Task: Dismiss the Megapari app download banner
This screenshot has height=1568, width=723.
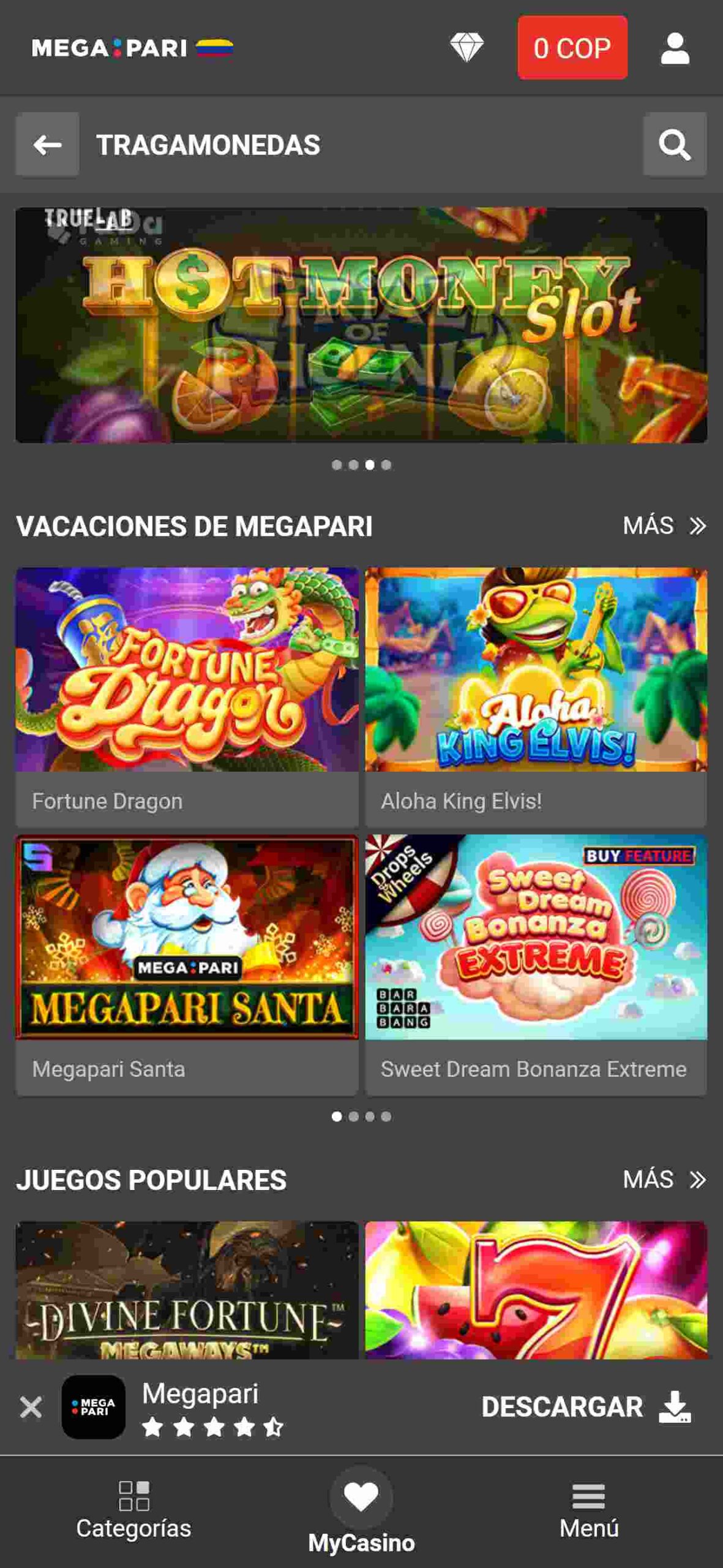Action: click(31, 1407)
